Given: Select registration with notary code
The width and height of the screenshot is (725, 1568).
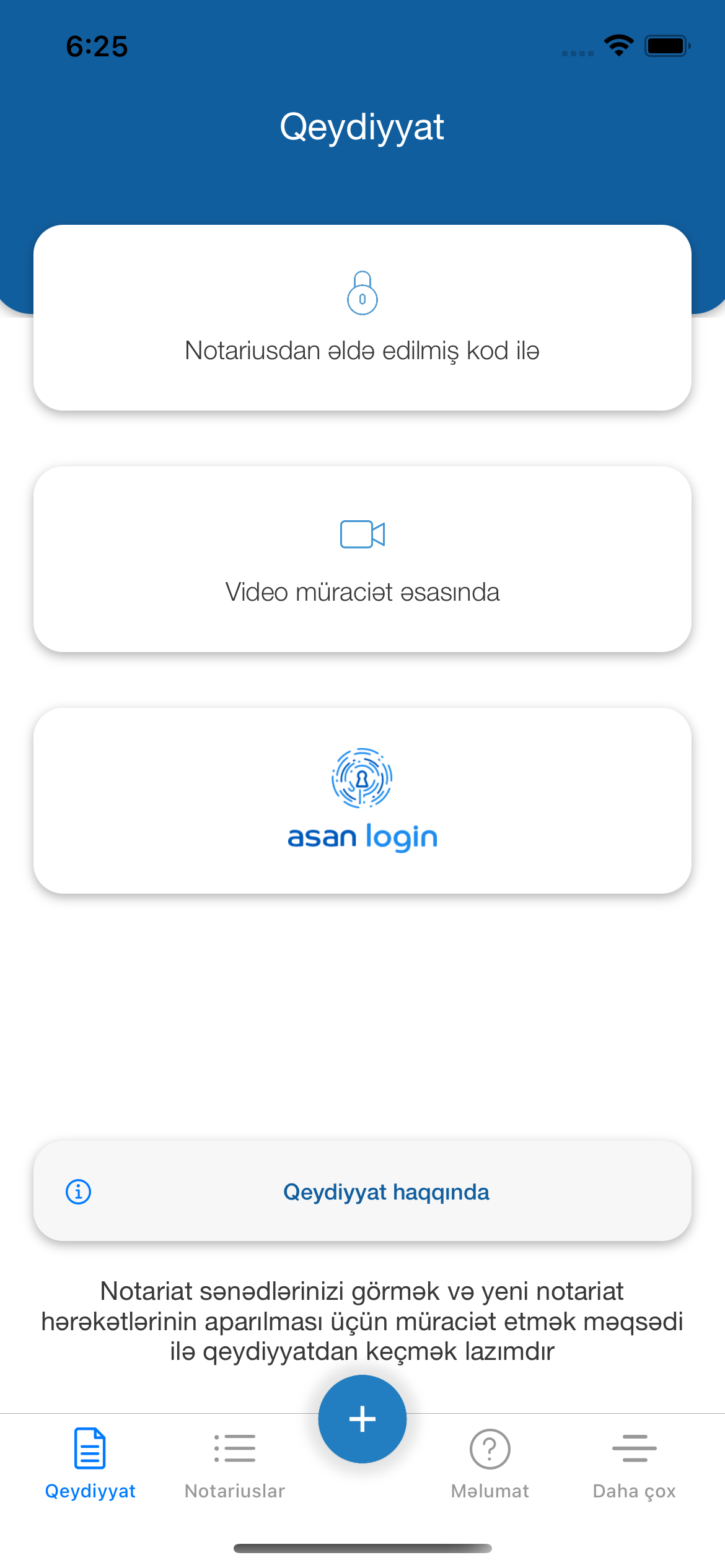Looking at the screenshot, I should point(362,318).
